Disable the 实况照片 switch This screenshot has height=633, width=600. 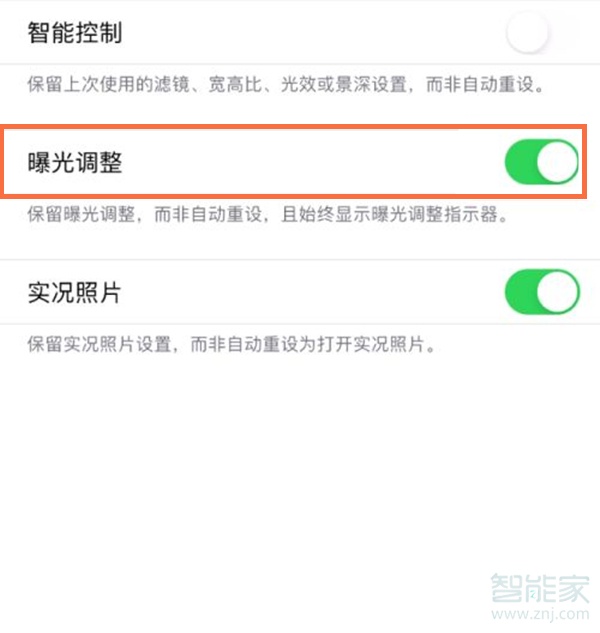pos(541,293)
